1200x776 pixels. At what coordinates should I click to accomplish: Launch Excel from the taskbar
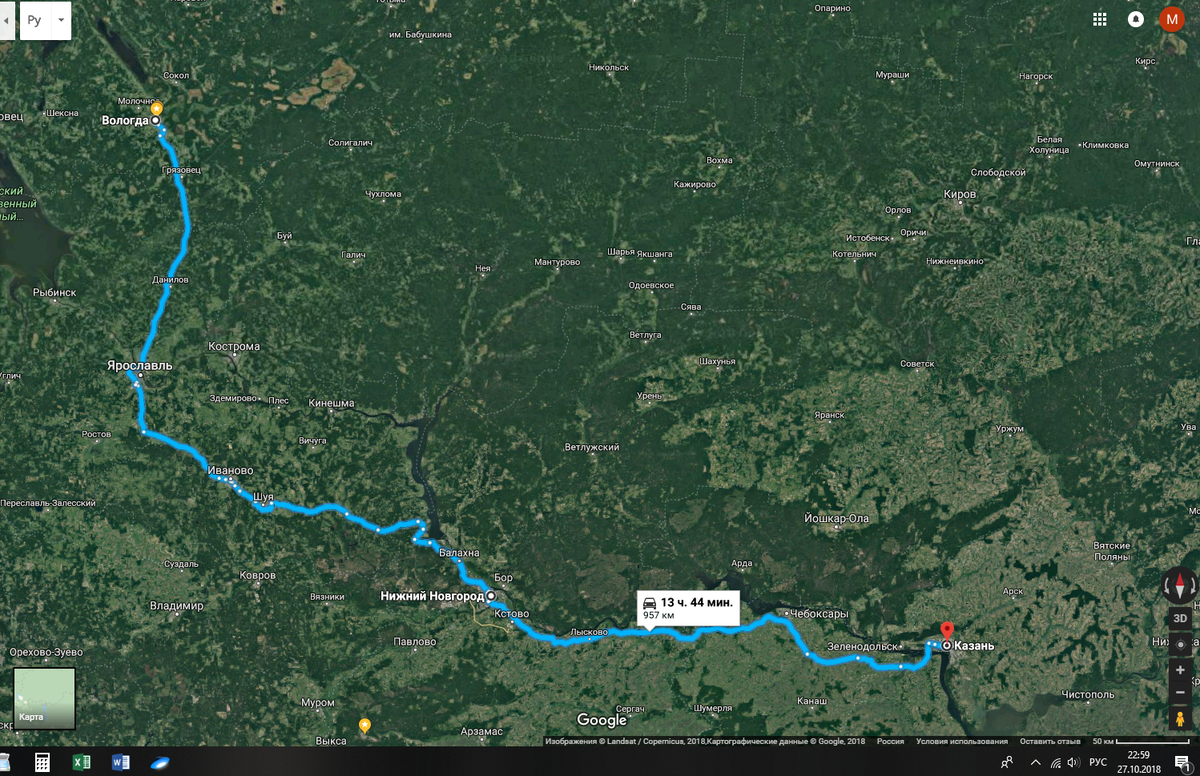coord(82,762)
